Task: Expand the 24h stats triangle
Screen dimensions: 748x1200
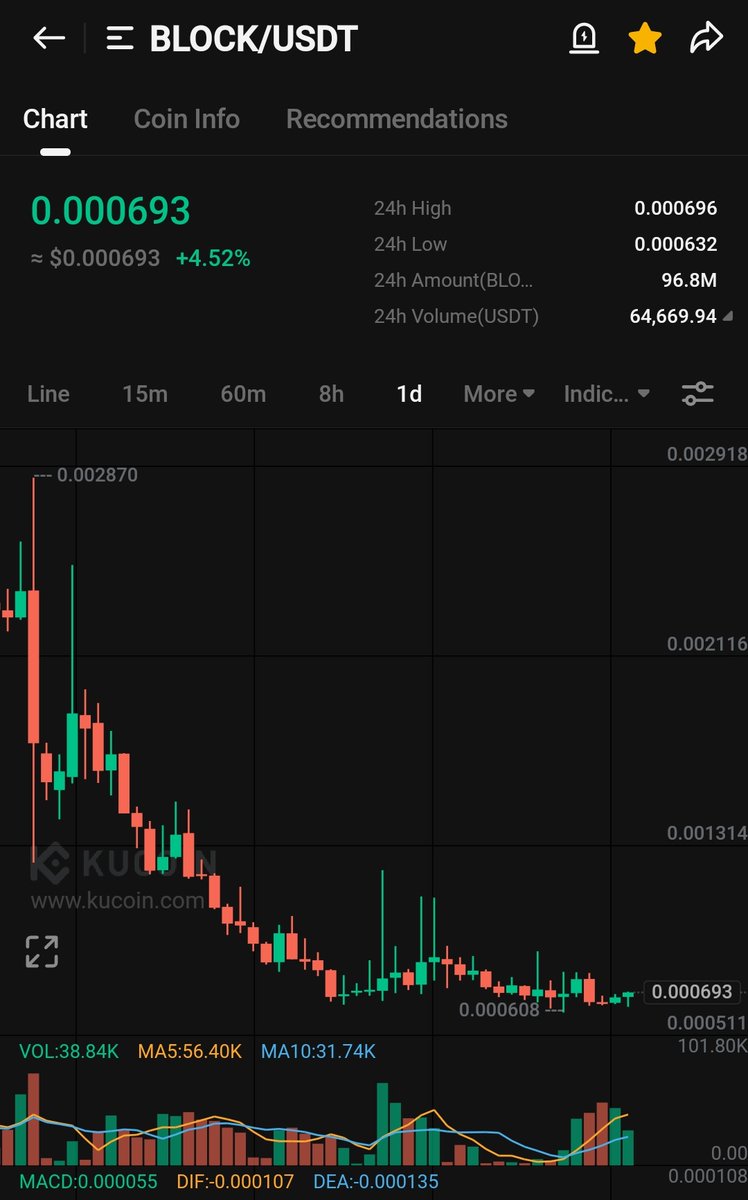Action: coord(726,316)
